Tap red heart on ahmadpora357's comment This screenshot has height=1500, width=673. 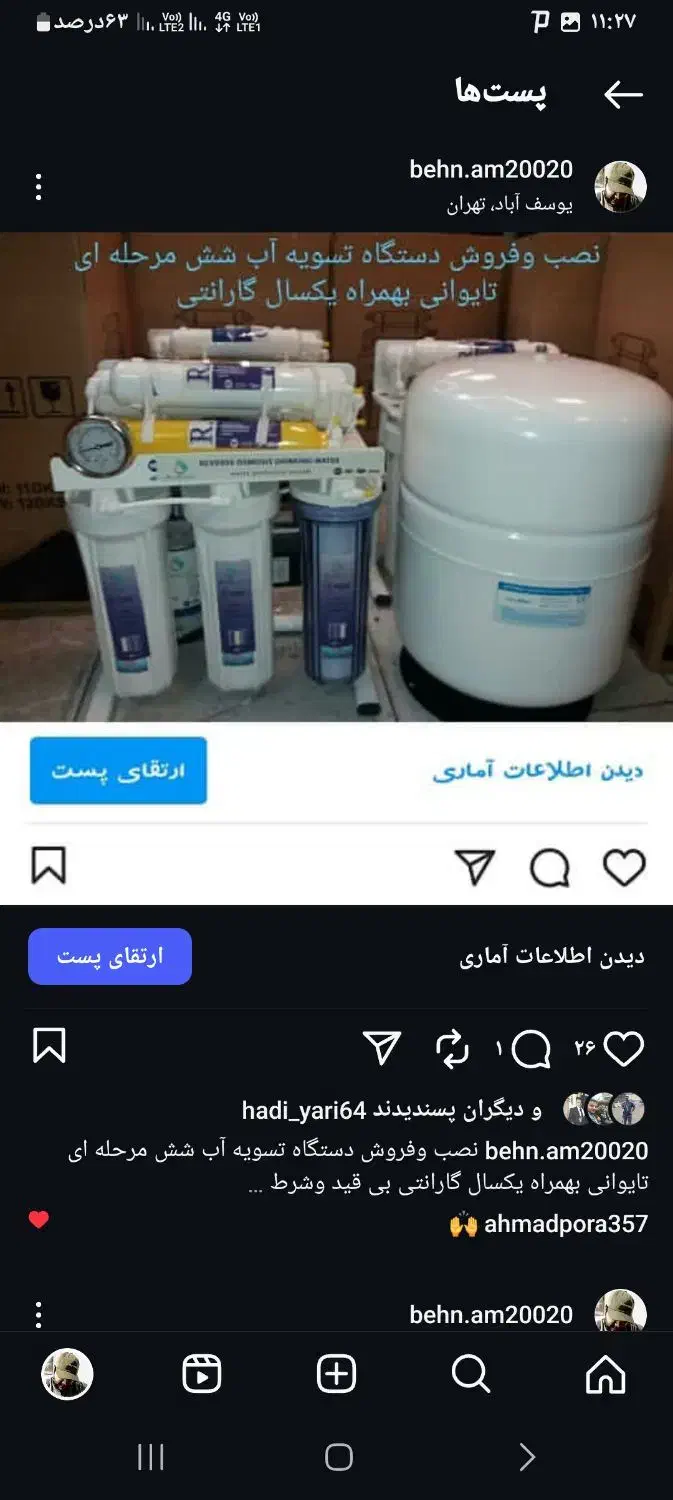pos(39,1220)
